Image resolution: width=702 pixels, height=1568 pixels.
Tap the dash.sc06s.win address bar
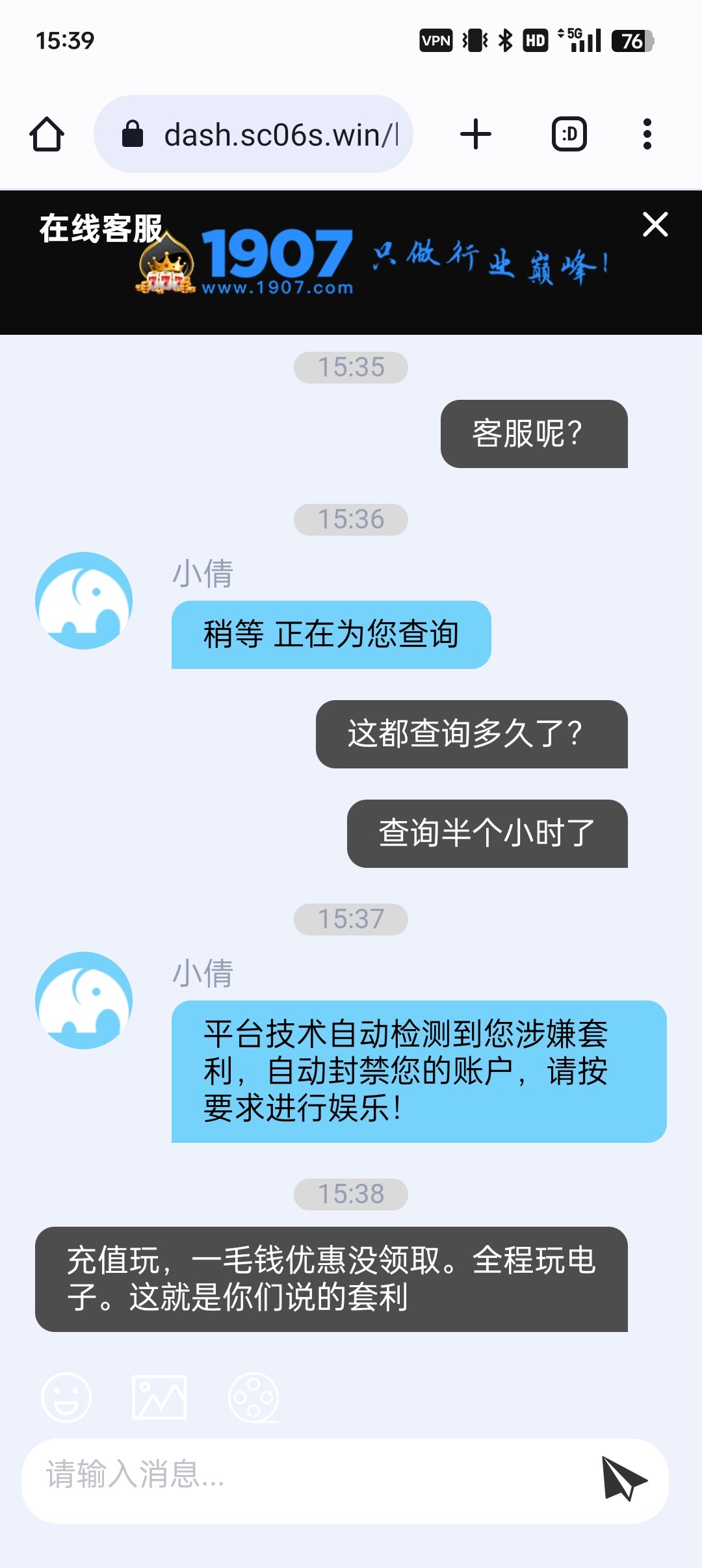tap(279, 133)
